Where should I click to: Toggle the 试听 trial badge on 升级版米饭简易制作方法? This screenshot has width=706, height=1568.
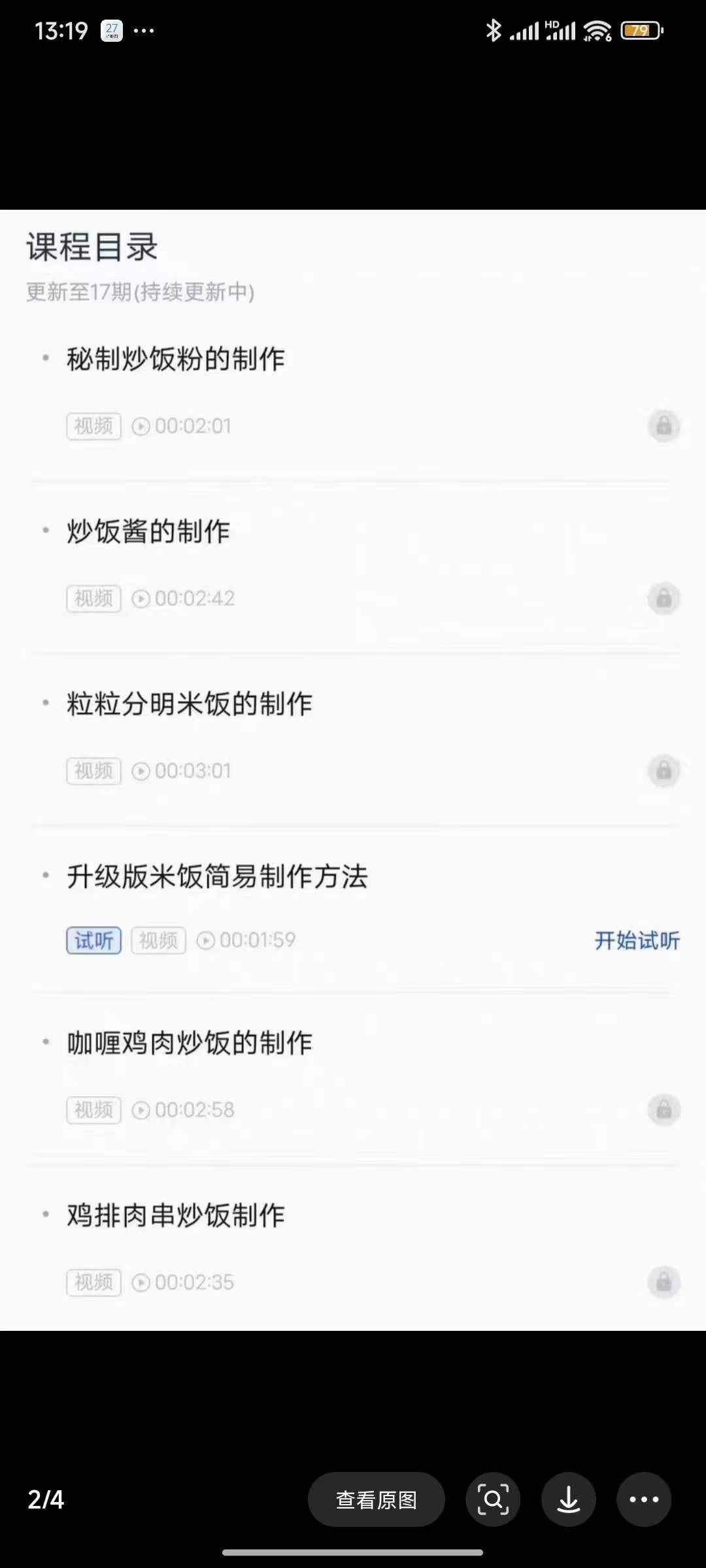click(x=93, y=939)
